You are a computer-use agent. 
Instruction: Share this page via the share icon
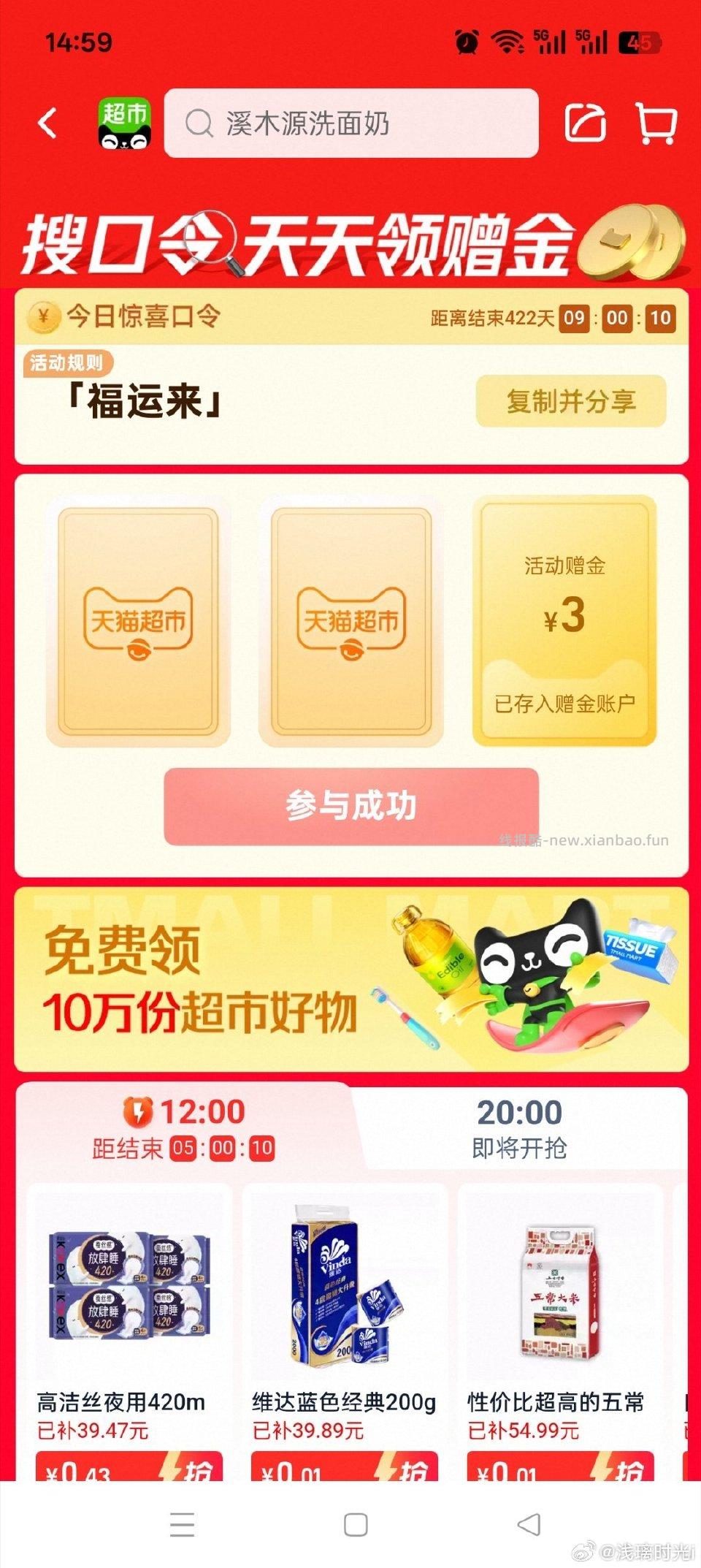click(586, 123)
